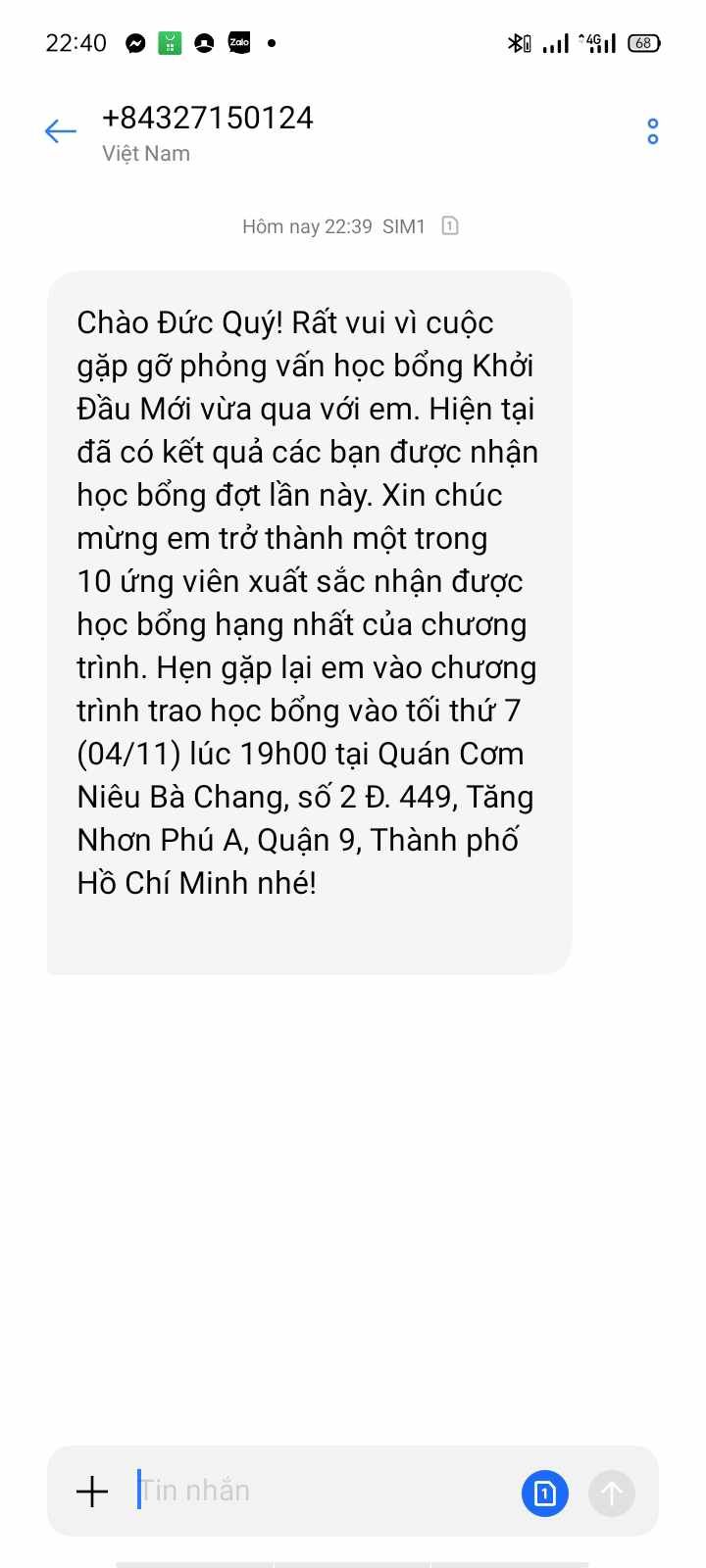
Task: Tap the plus attachment icon
Action: [x=92, y=1492]
